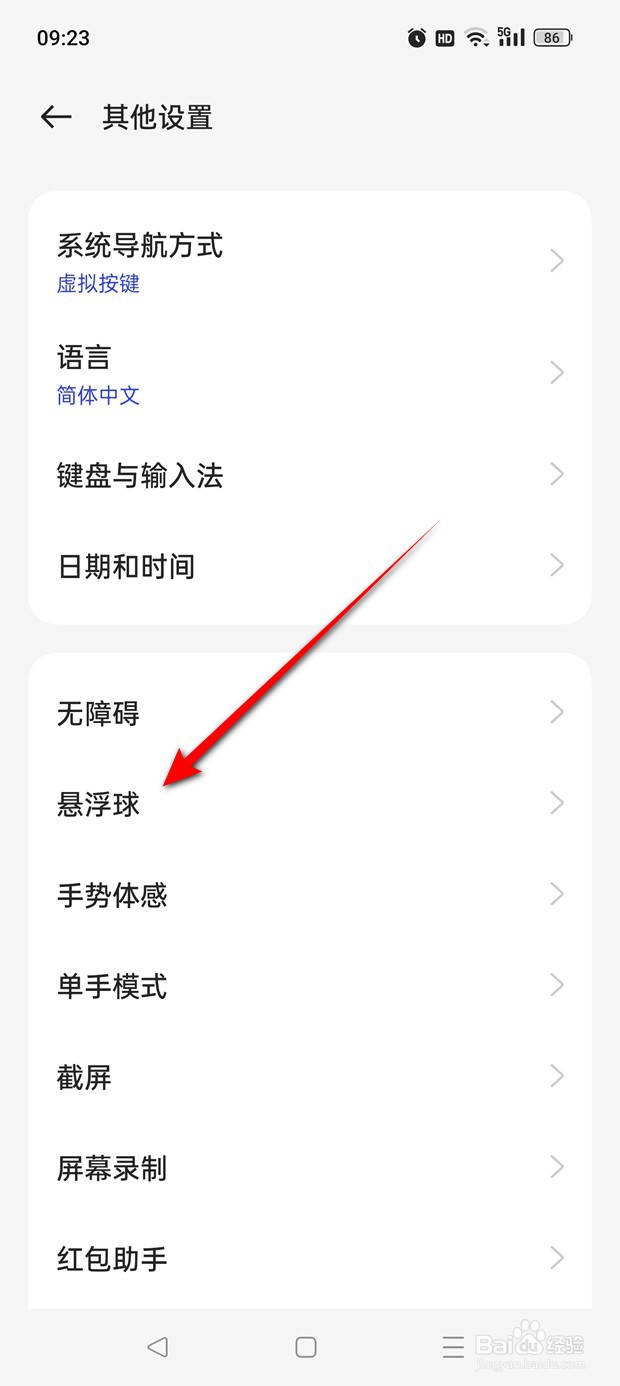This screenshot has width=620, height=1386.
Task: Open 系统导航方式 settings
Action: [x=310, y=261]
